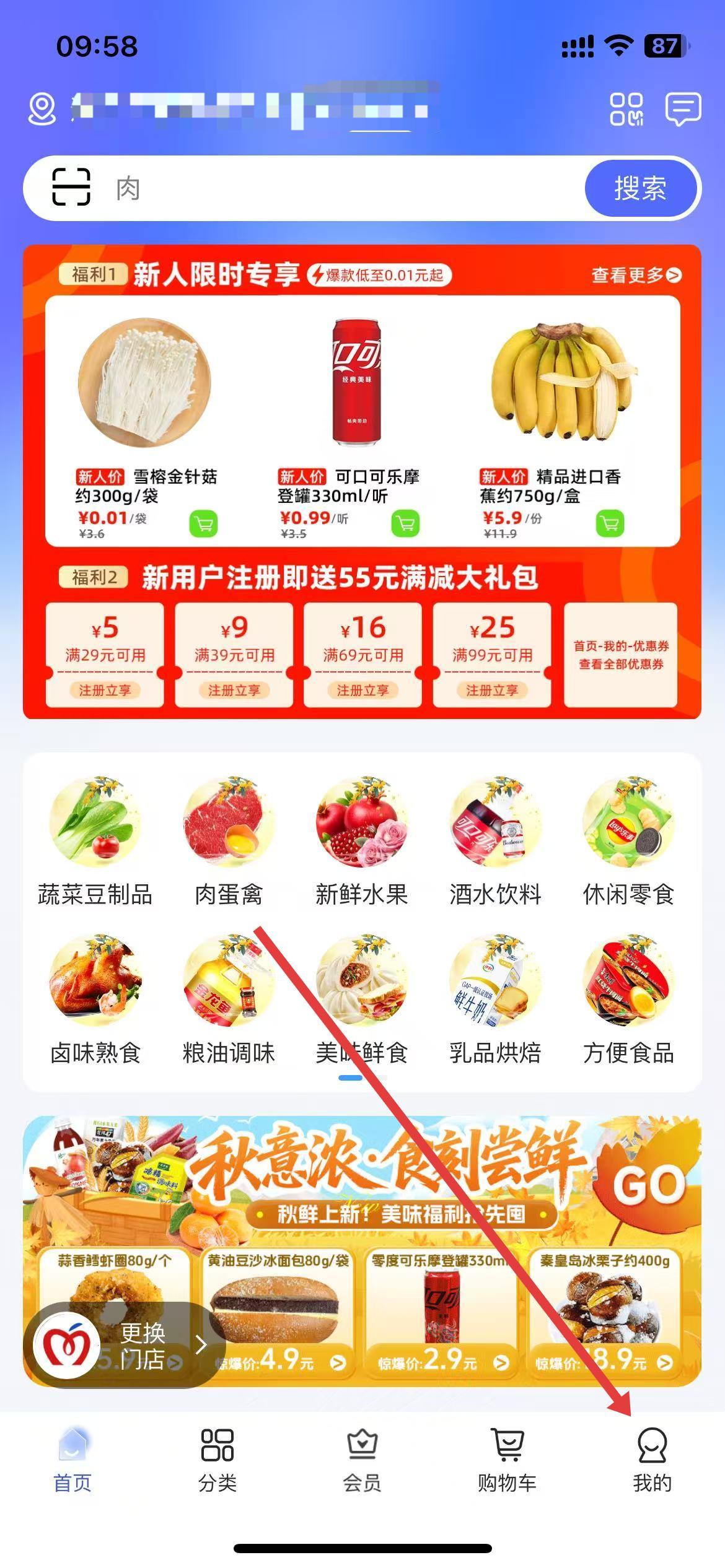The image size is (725, 1568).
Task: Open the 酒水饮料 category
Action: point(495,842)
